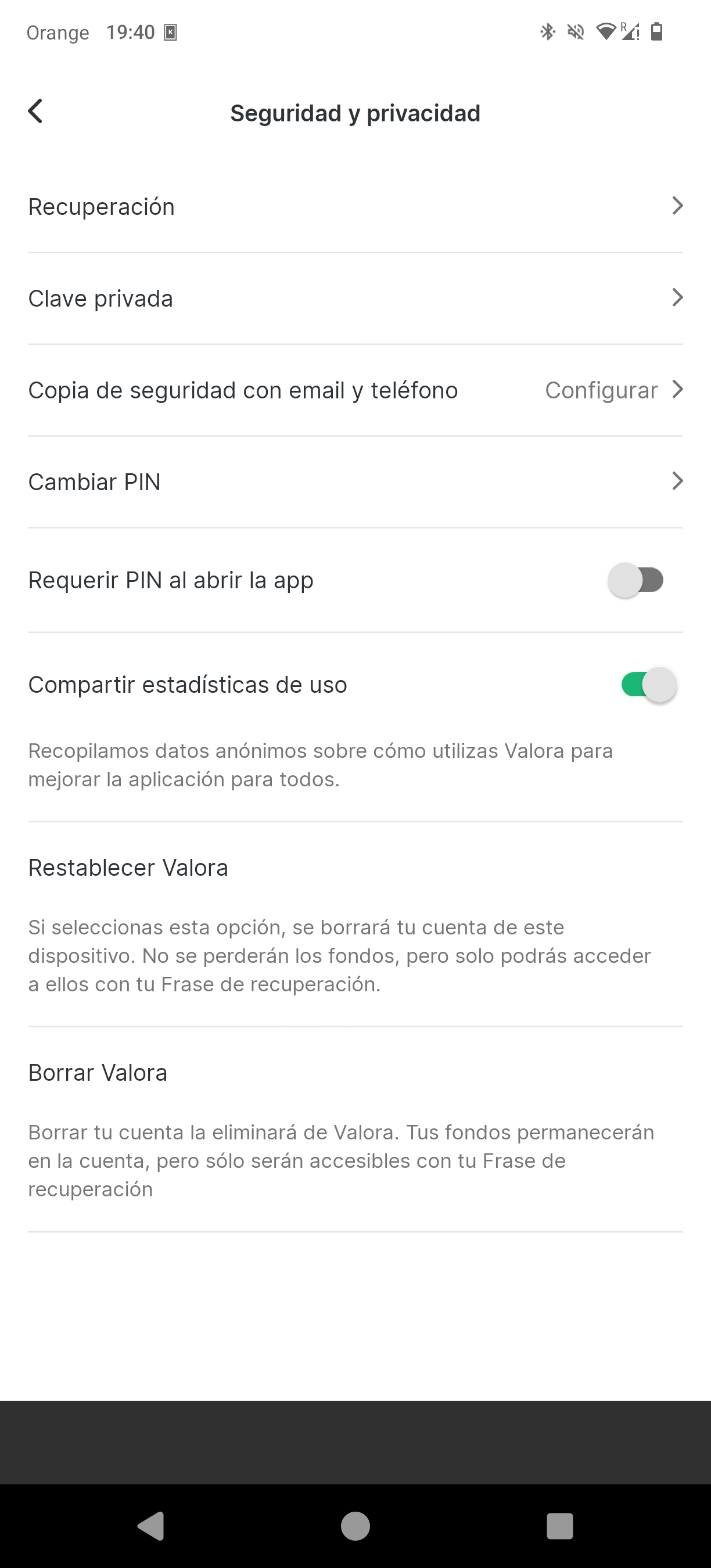
Task: Expand the Recuperación section chevron
Action: [677, 206]
